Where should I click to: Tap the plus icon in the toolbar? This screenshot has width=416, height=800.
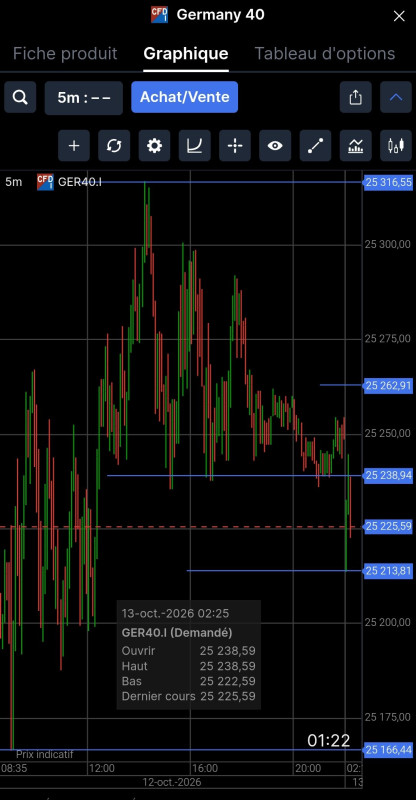pyautogui.click(x=74, y=146)
